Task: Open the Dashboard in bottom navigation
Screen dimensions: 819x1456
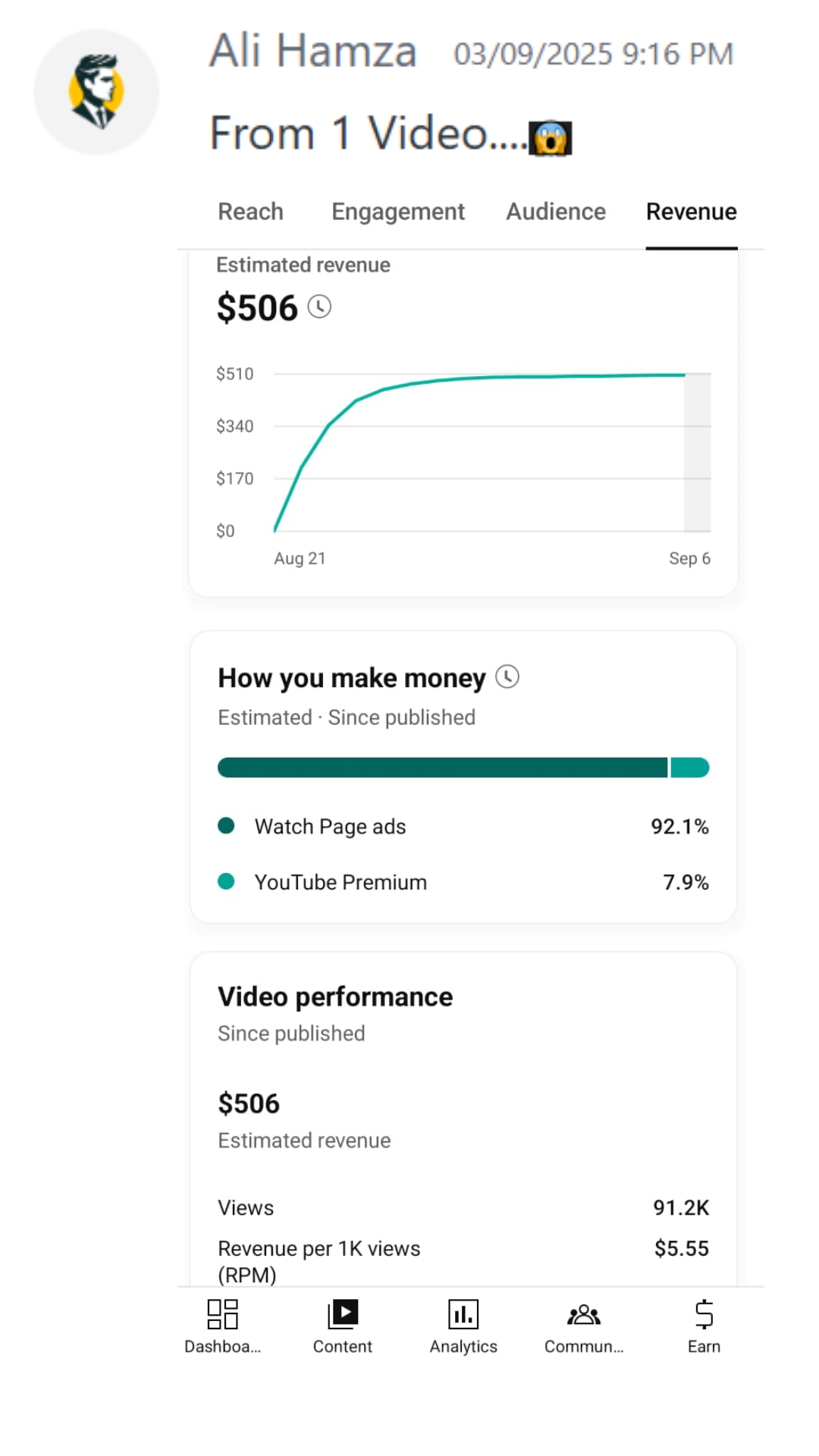Action: coord(222,1326)
